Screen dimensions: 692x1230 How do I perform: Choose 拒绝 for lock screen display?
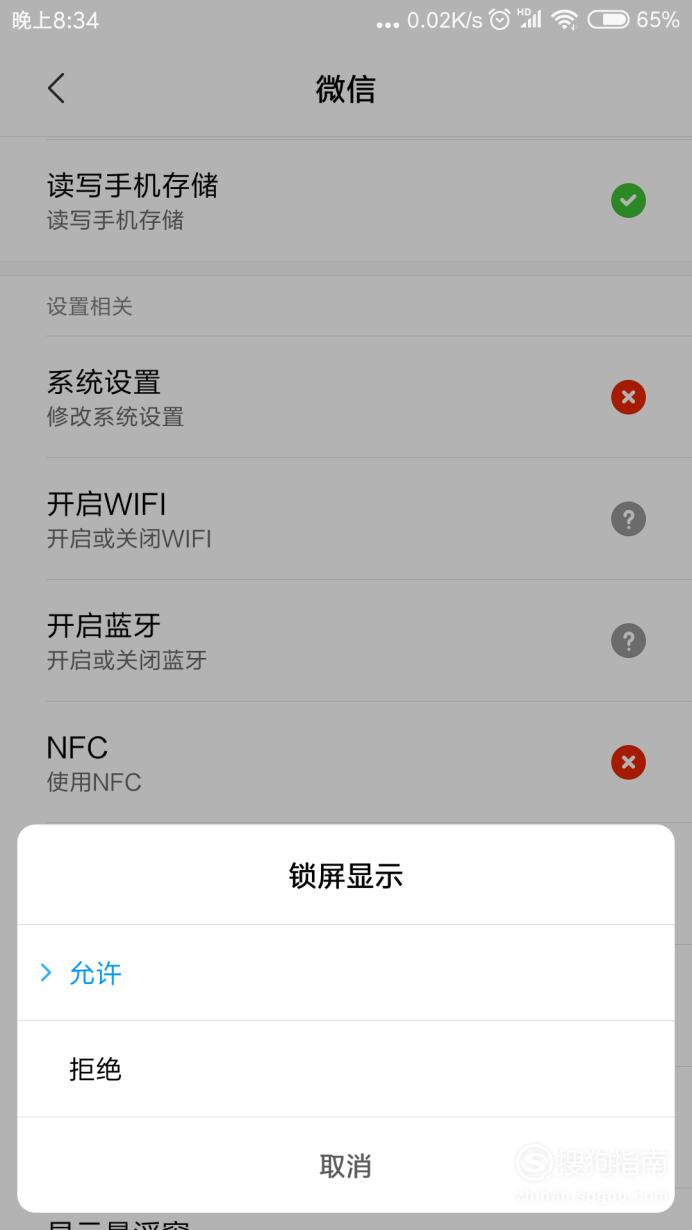point(345,1069)
